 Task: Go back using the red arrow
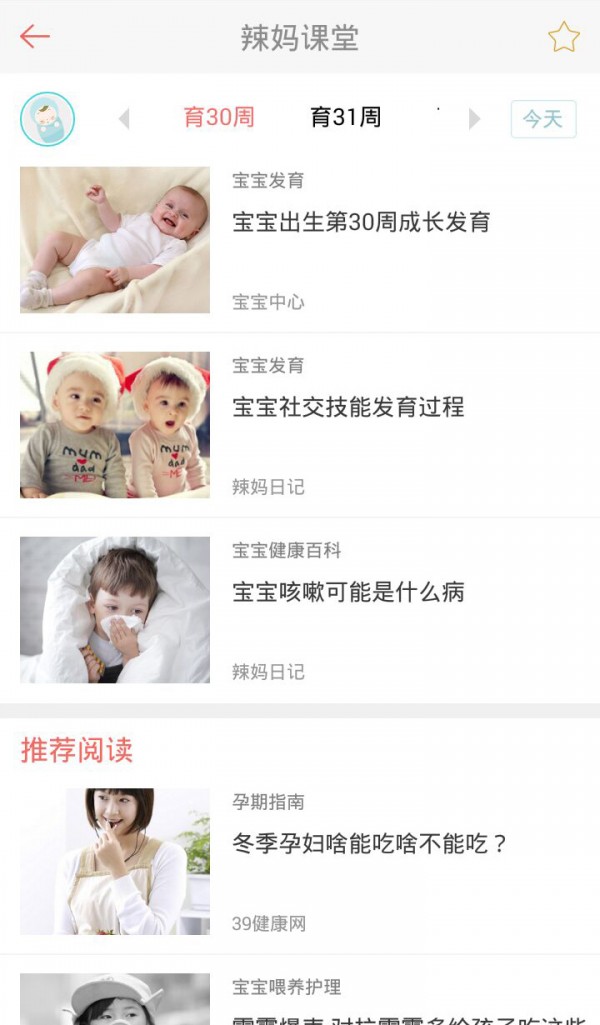pos(34,37)
